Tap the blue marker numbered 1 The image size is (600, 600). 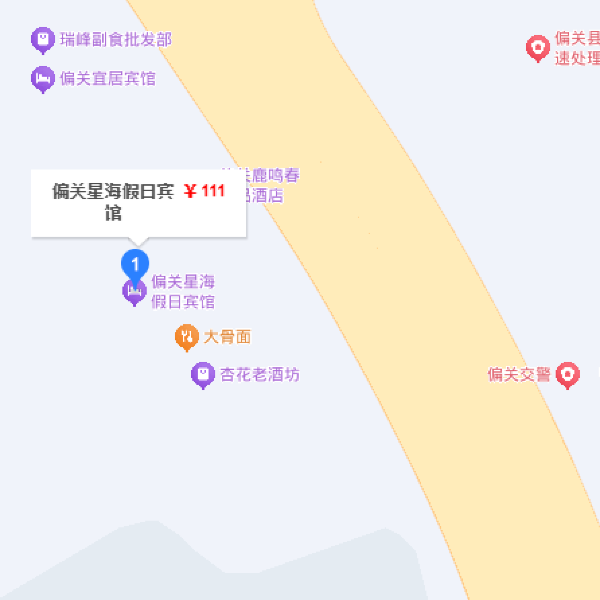click(x=135, y=264)
